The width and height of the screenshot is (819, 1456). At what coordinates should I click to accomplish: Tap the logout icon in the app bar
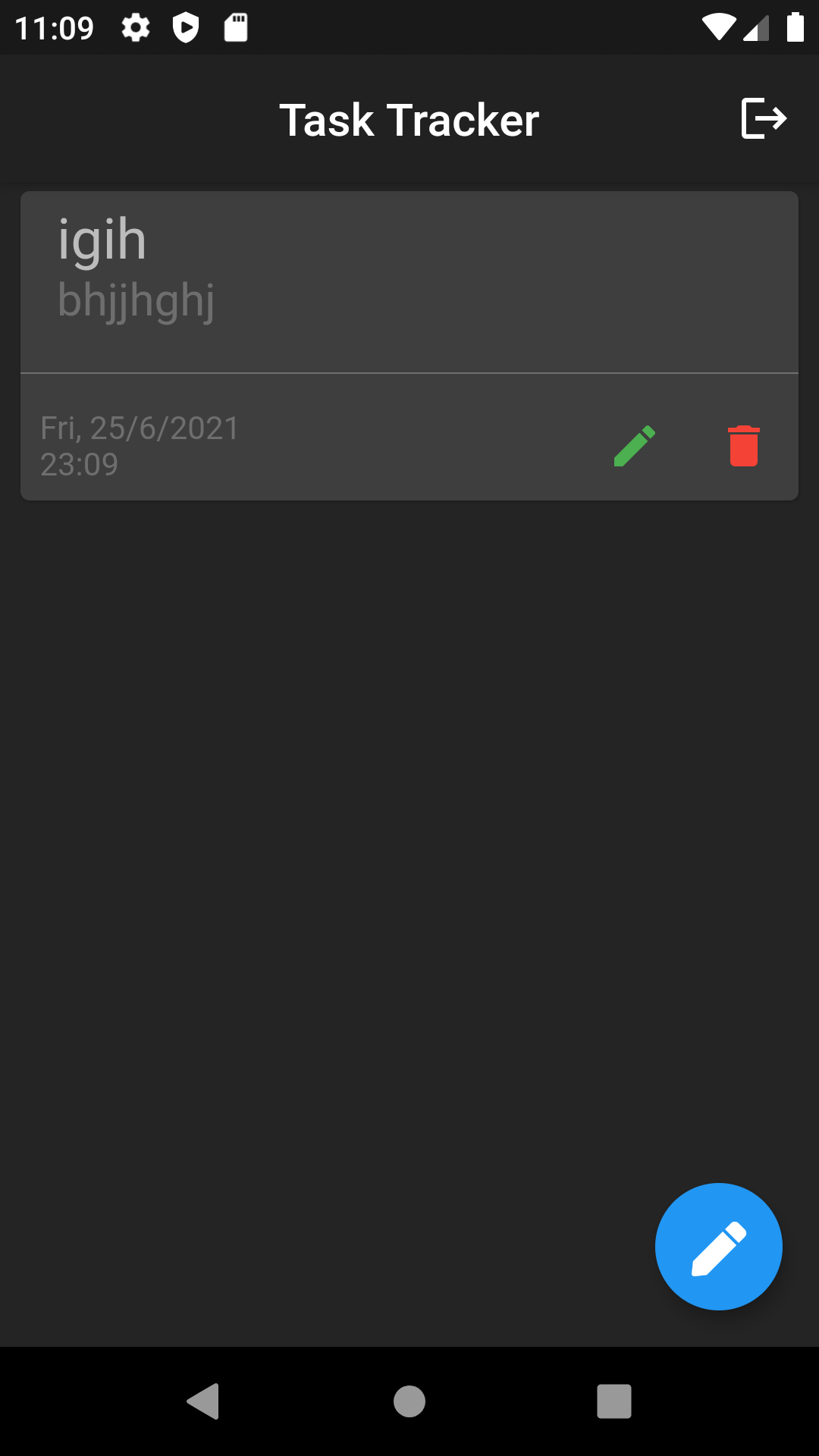[764, 119]
